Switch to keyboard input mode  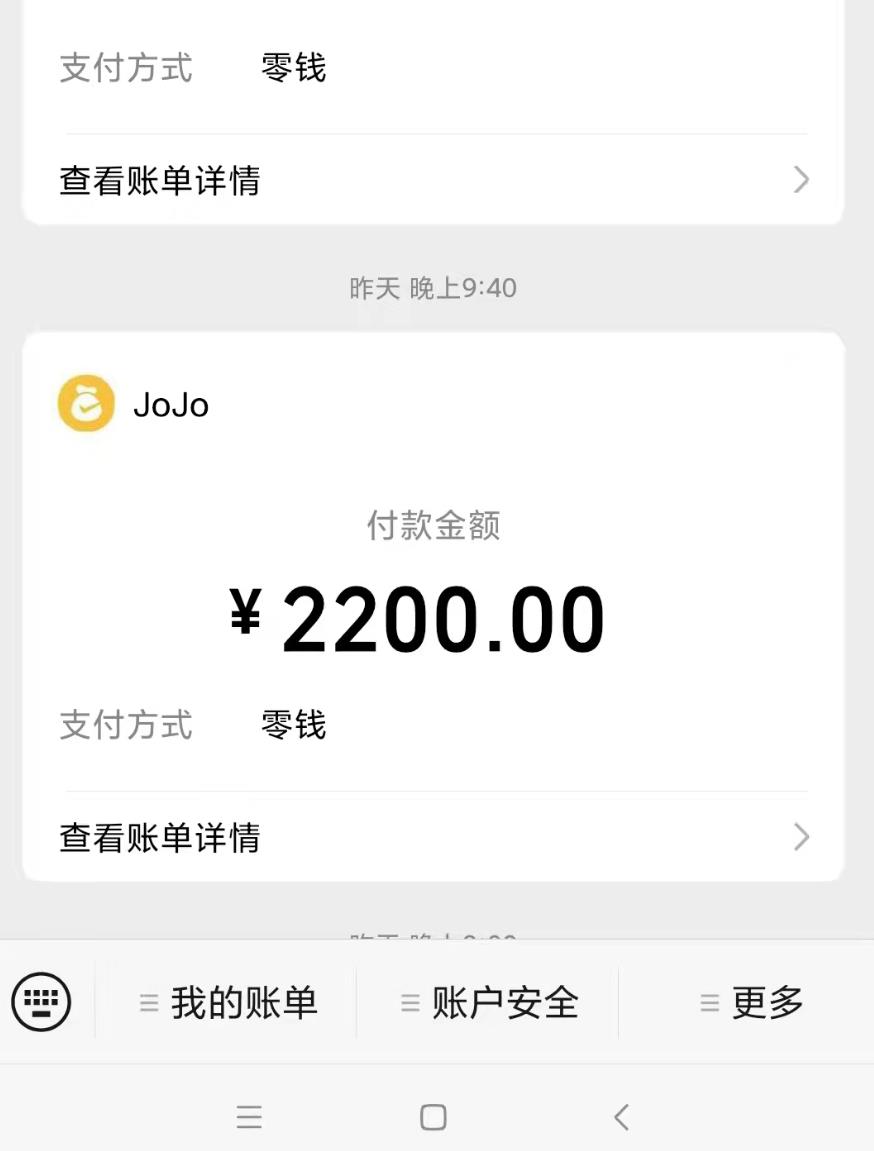tap(41, 1001)
